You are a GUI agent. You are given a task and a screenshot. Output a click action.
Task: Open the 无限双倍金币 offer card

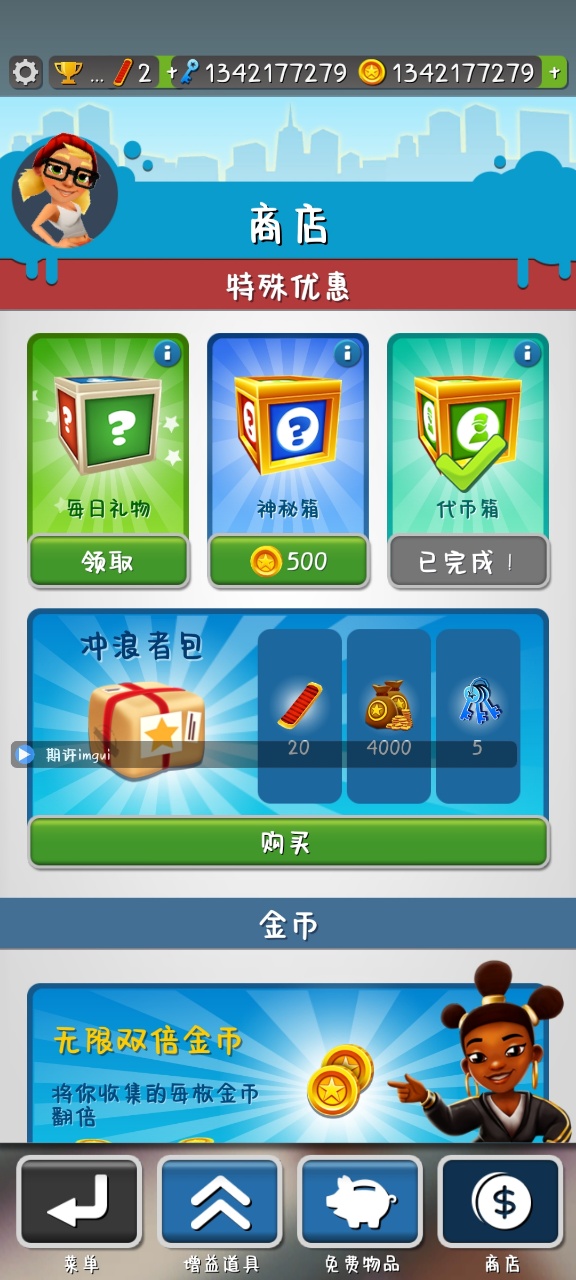[288, 1064]
